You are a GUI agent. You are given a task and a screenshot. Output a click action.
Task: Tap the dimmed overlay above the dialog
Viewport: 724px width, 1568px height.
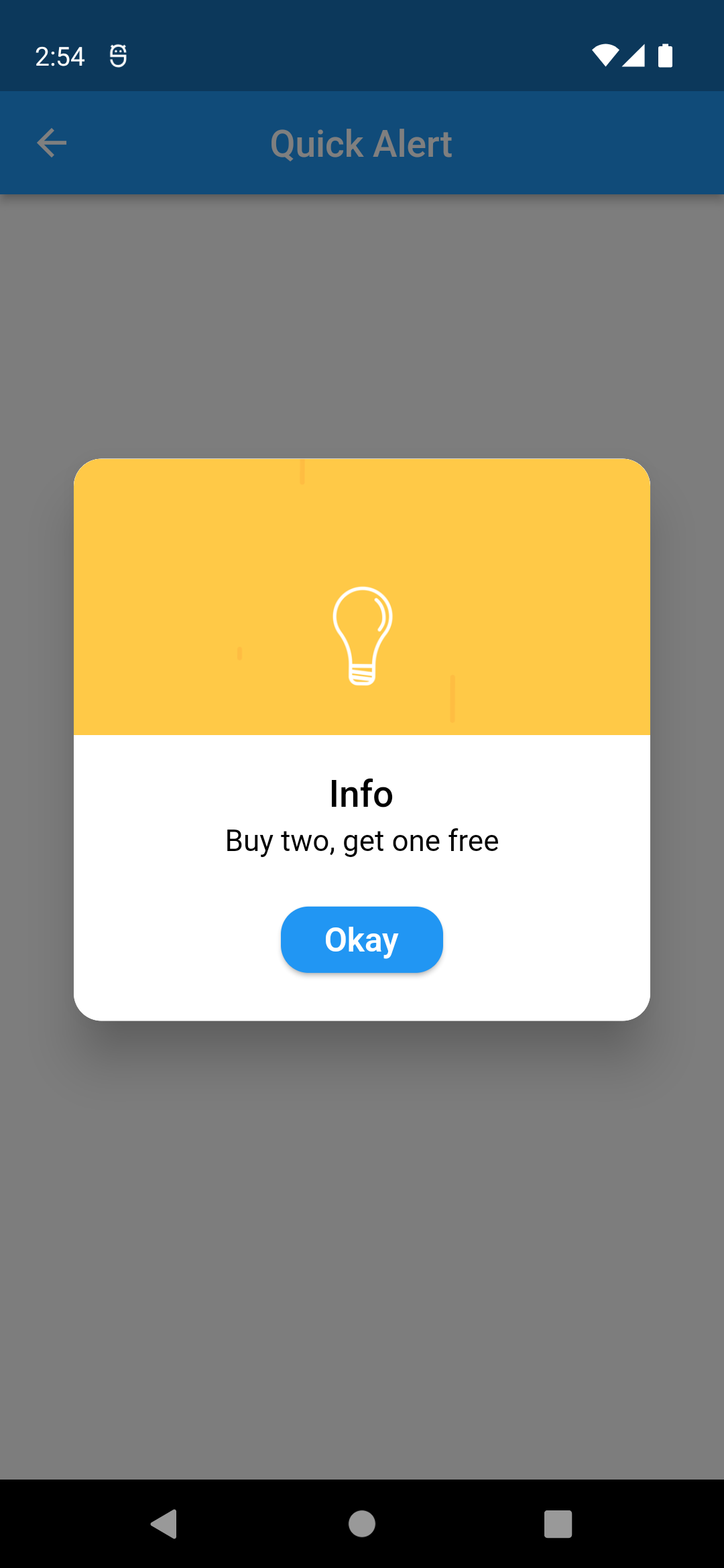click(x=362, y=322)
